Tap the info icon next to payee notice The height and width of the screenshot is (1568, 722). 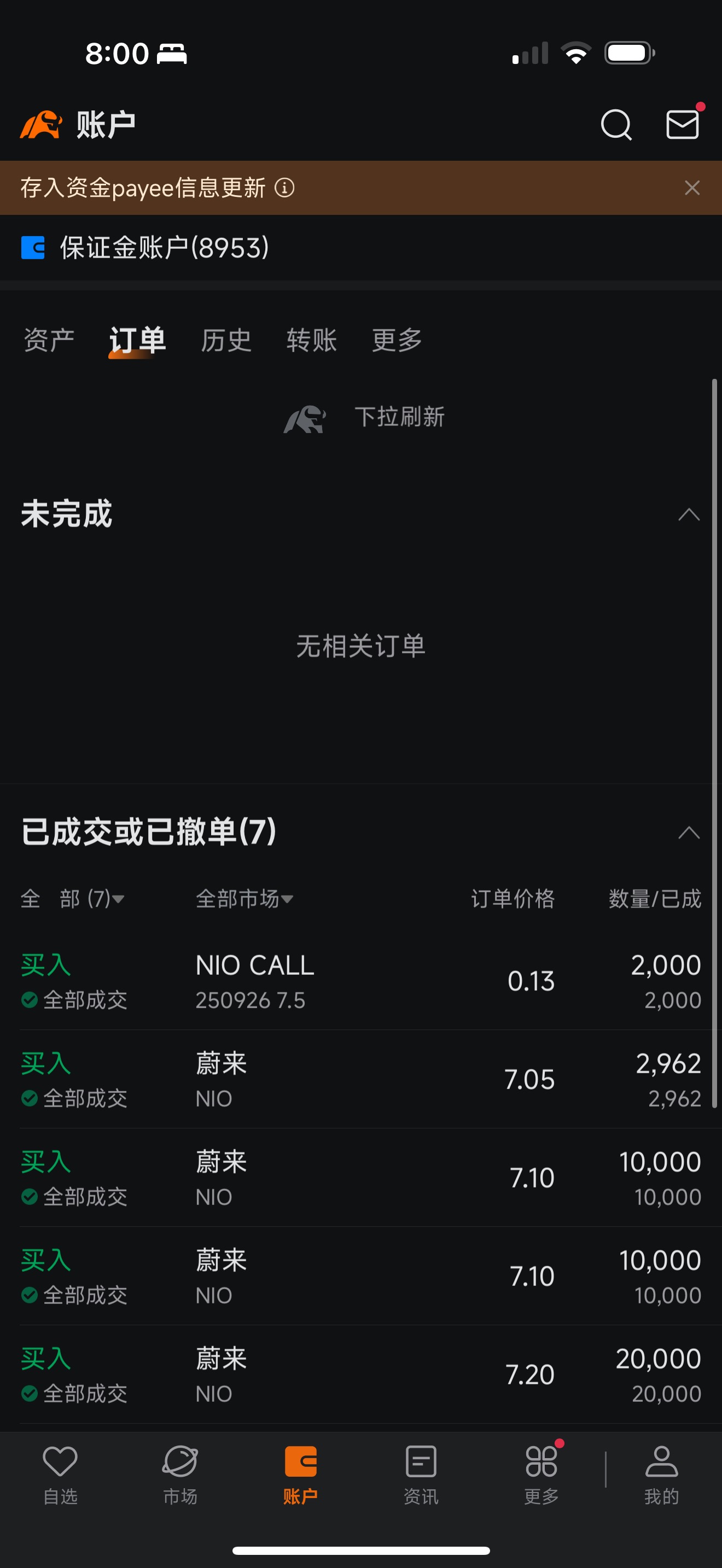coord(284,188)
